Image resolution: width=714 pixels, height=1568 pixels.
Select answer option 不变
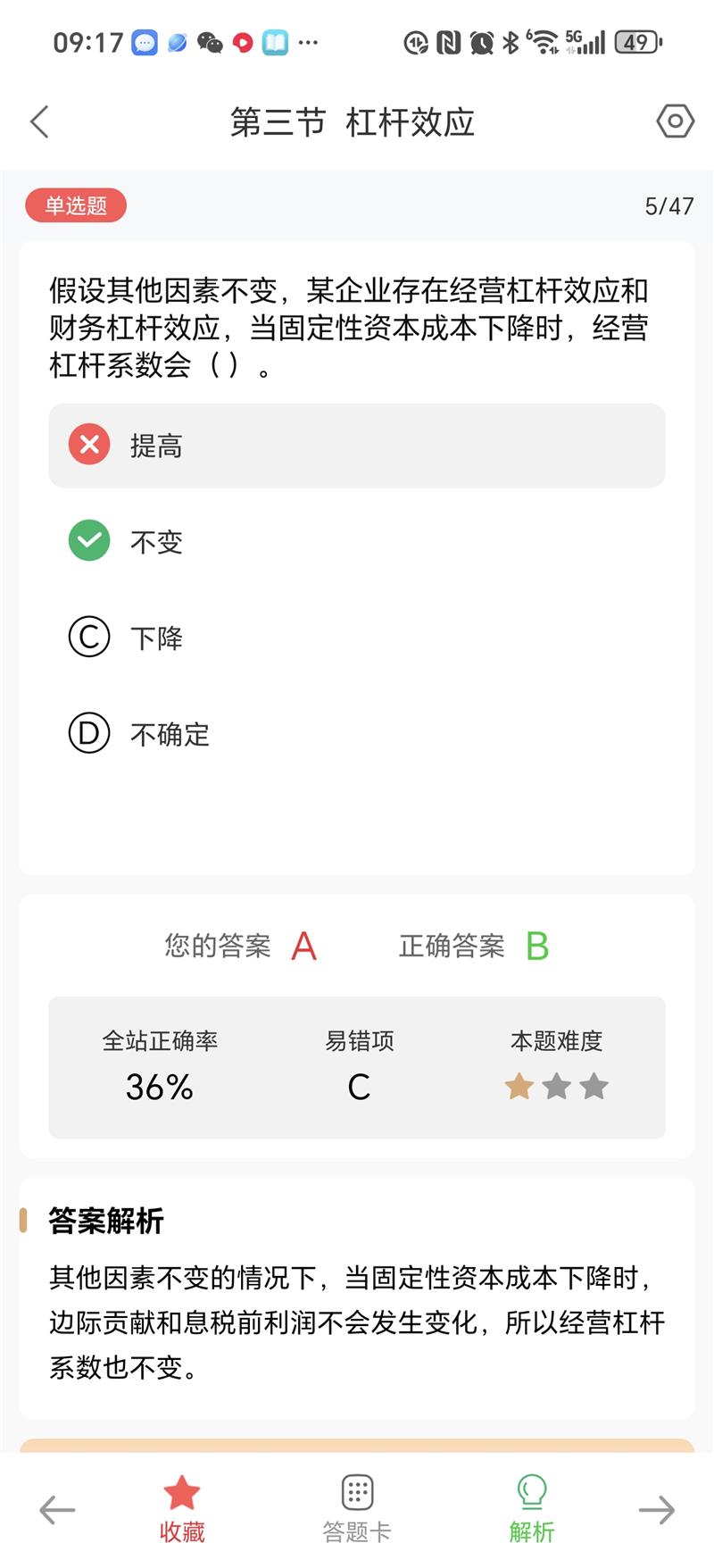point(357,541)
